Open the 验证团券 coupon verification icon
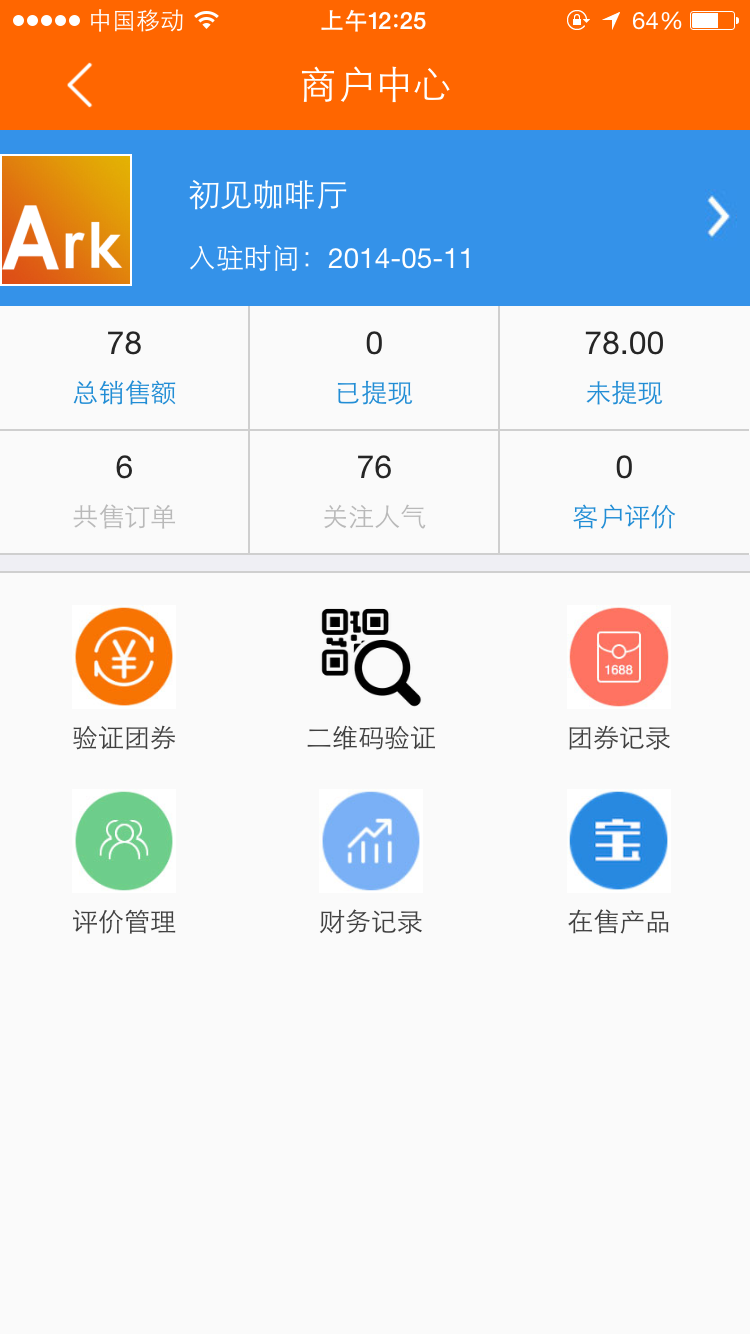This screenshot has width=750, height=1334. click(123, 657)
